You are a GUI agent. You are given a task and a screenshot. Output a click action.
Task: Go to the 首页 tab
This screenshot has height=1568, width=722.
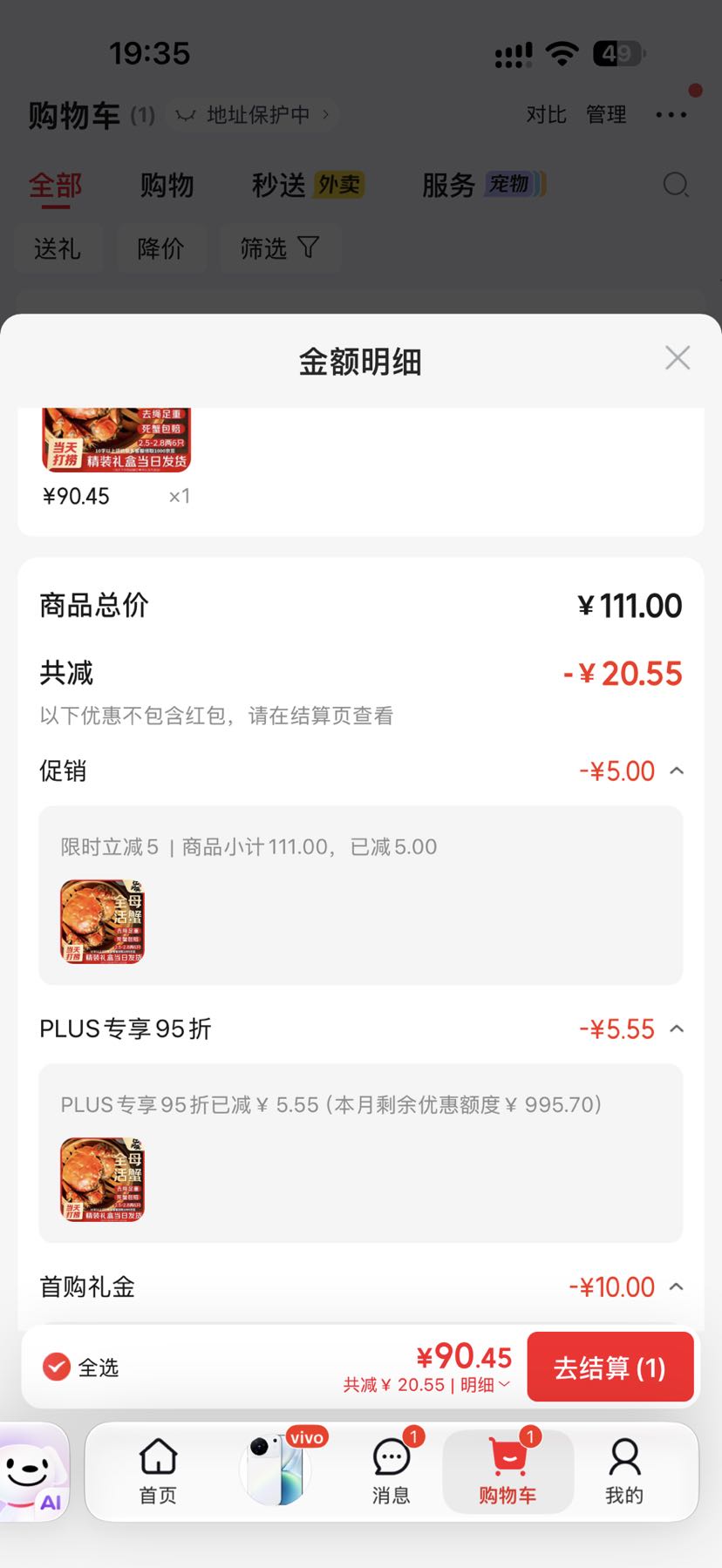[158, 1472]
